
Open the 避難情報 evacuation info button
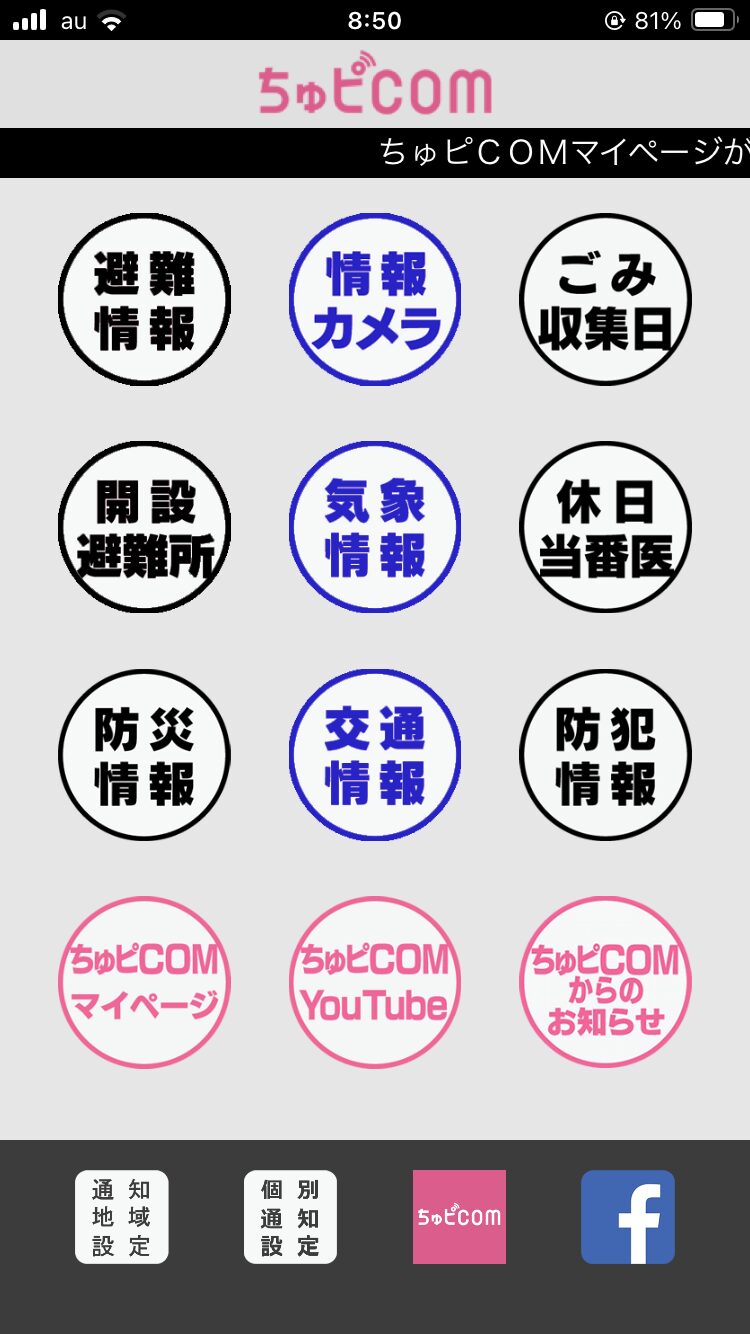(x=145, y=299)
